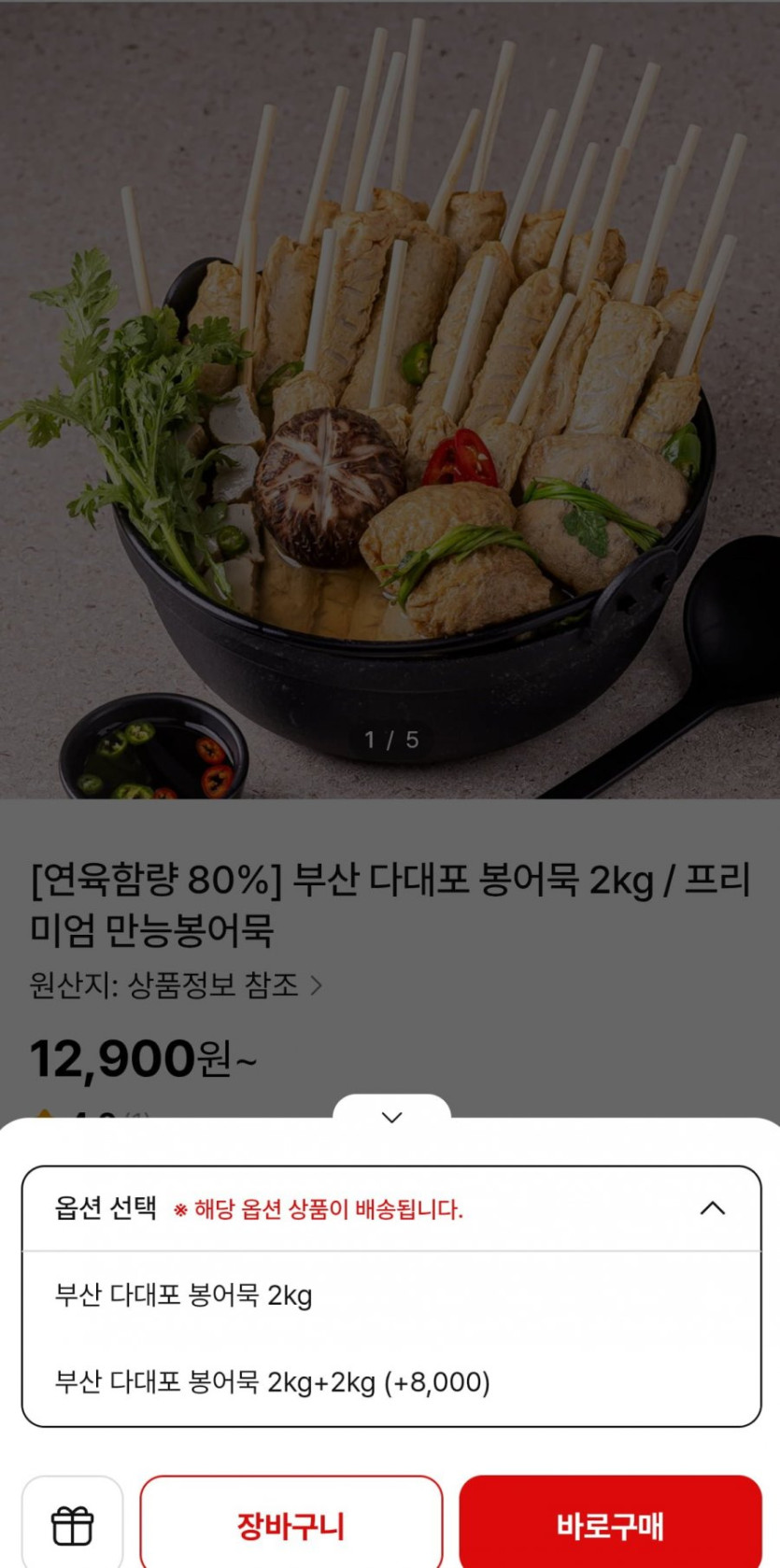780x1568 pixels.
Task: Buy now with 바로구매 button
Action: pos(610,1526)
